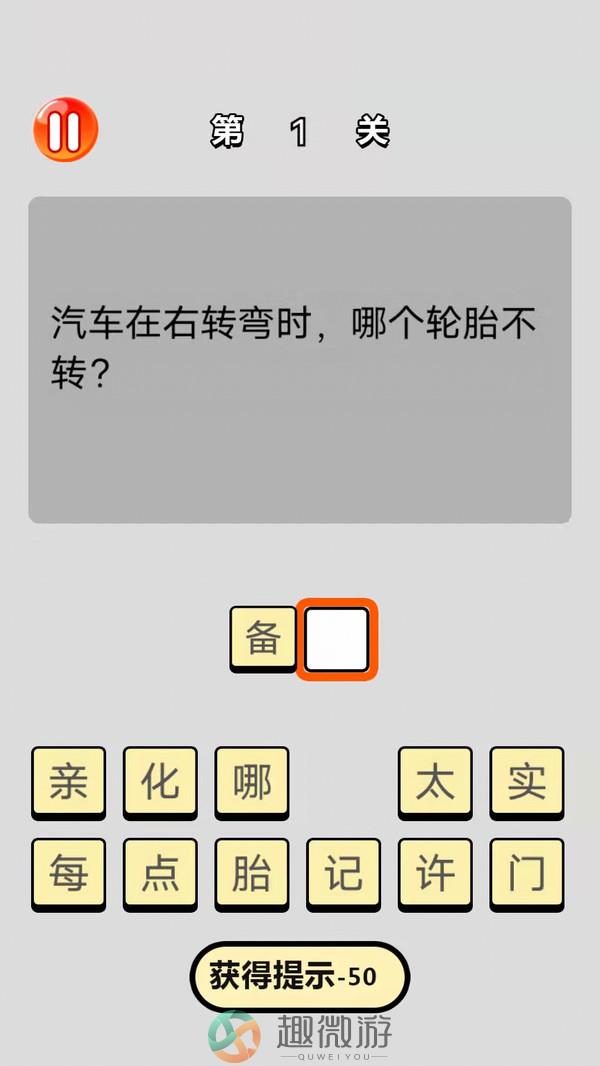Choose the character 哪
The width and height of the screenshot is (600, 1066).
[252, 782]
